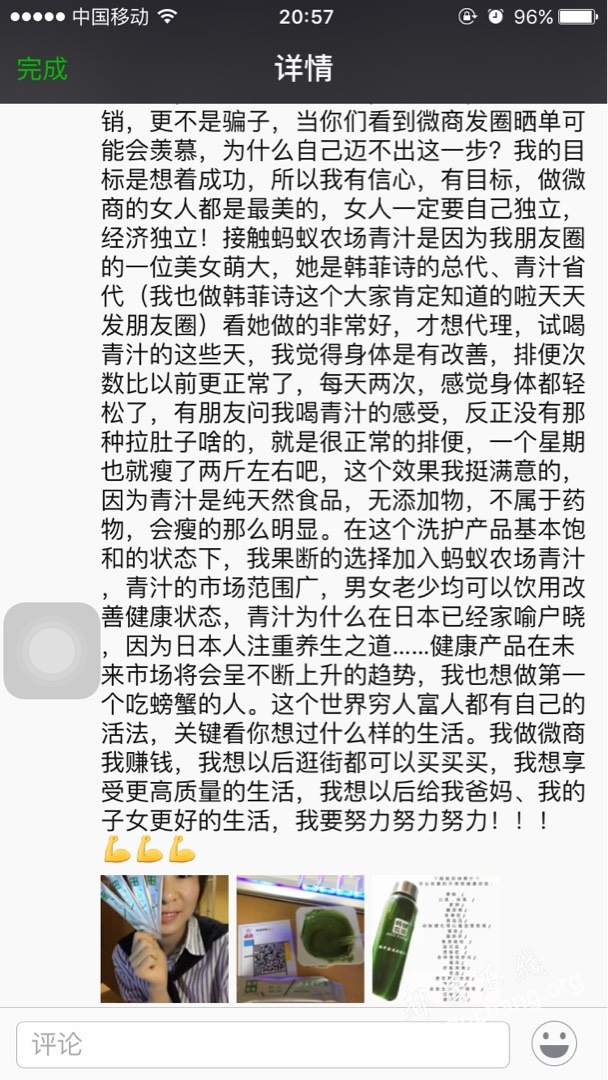View the green juice powder photo
The height and width of the screenshot is (1080, 608).
tap(300, 938)
